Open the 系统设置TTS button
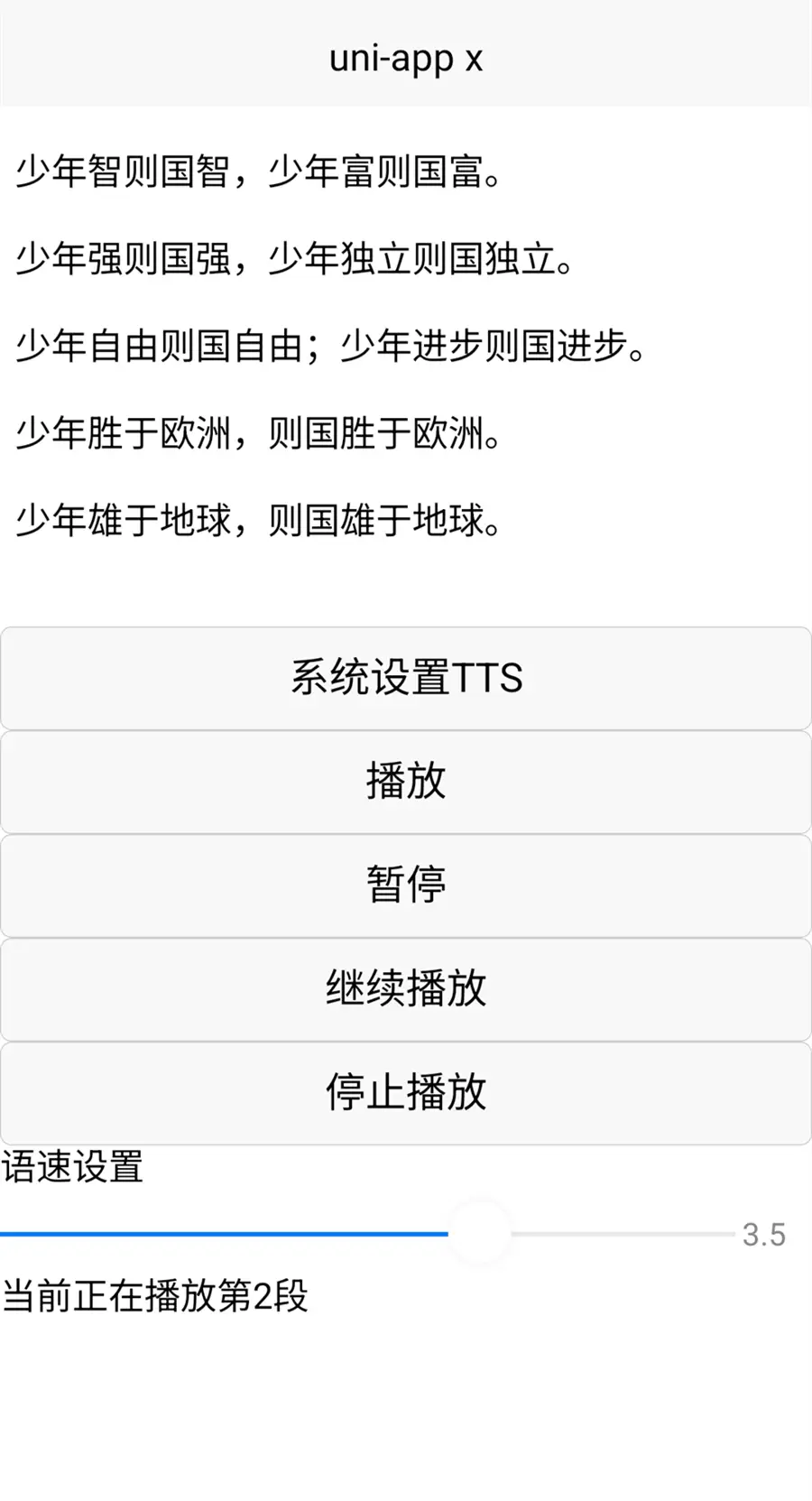Image resolution: width=812 pixels, height=1501 pixels. pos(406,678)
